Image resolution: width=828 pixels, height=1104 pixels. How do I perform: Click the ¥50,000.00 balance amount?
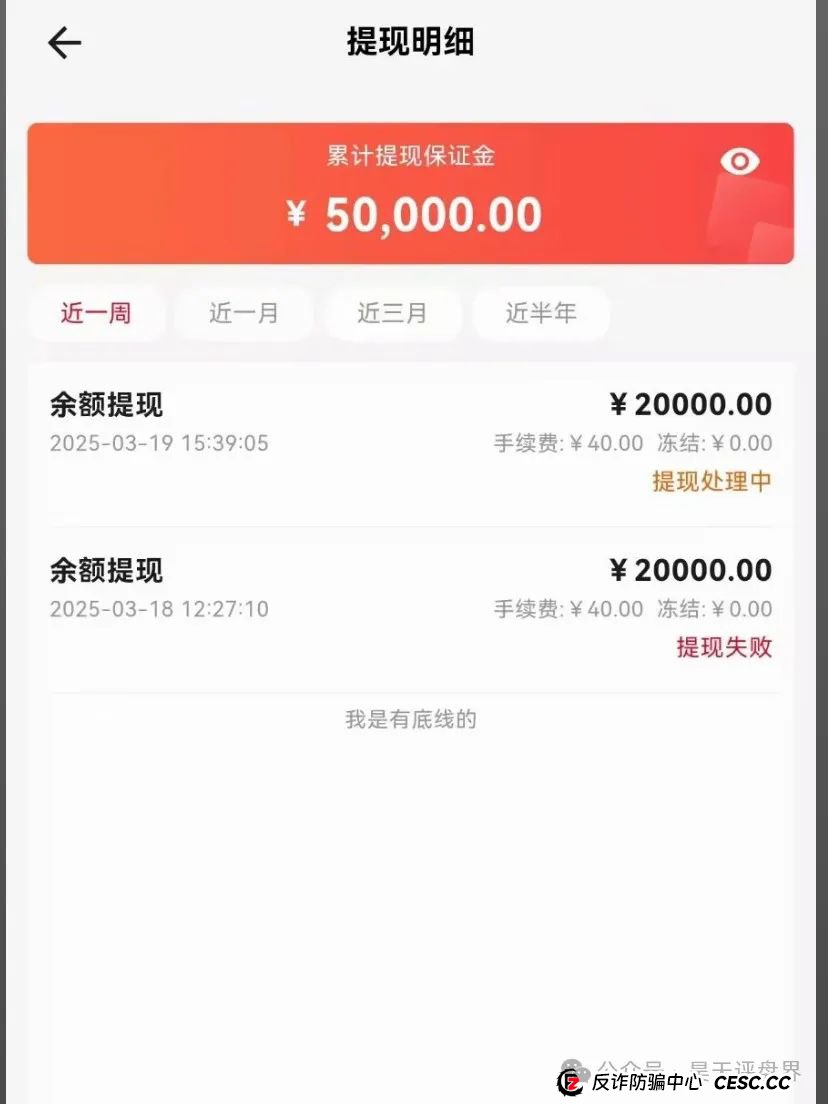(414, 214)
